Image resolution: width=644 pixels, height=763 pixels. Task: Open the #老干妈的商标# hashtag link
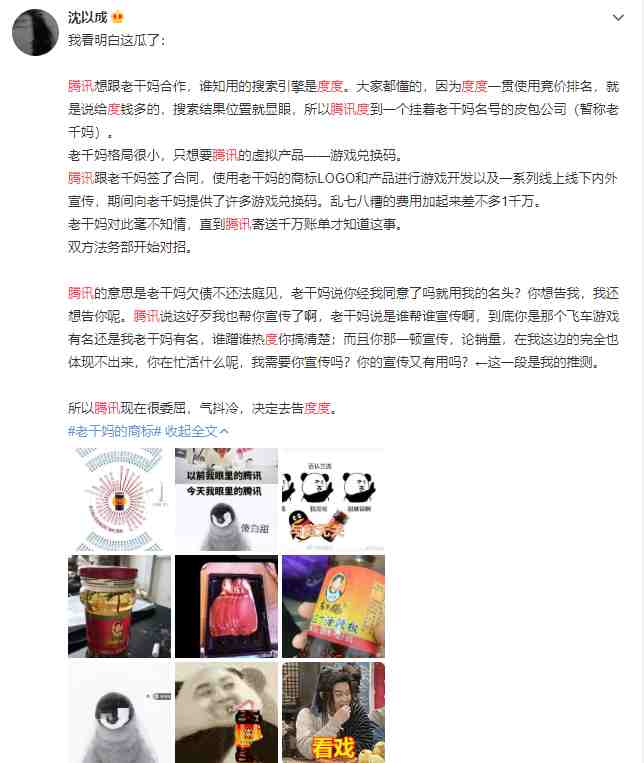(113, 431)
